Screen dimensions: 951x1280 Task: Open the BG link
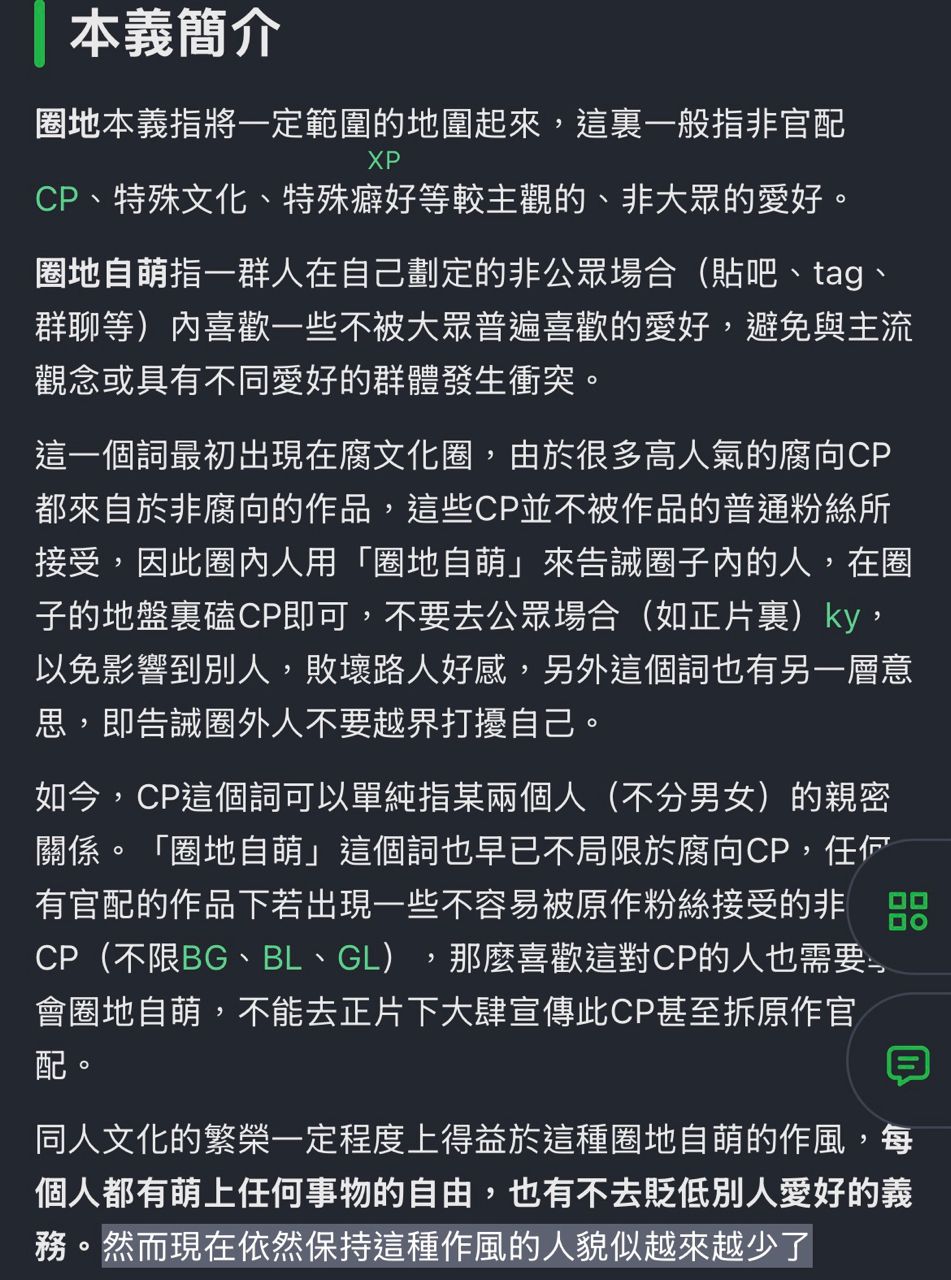click(204, 959)
